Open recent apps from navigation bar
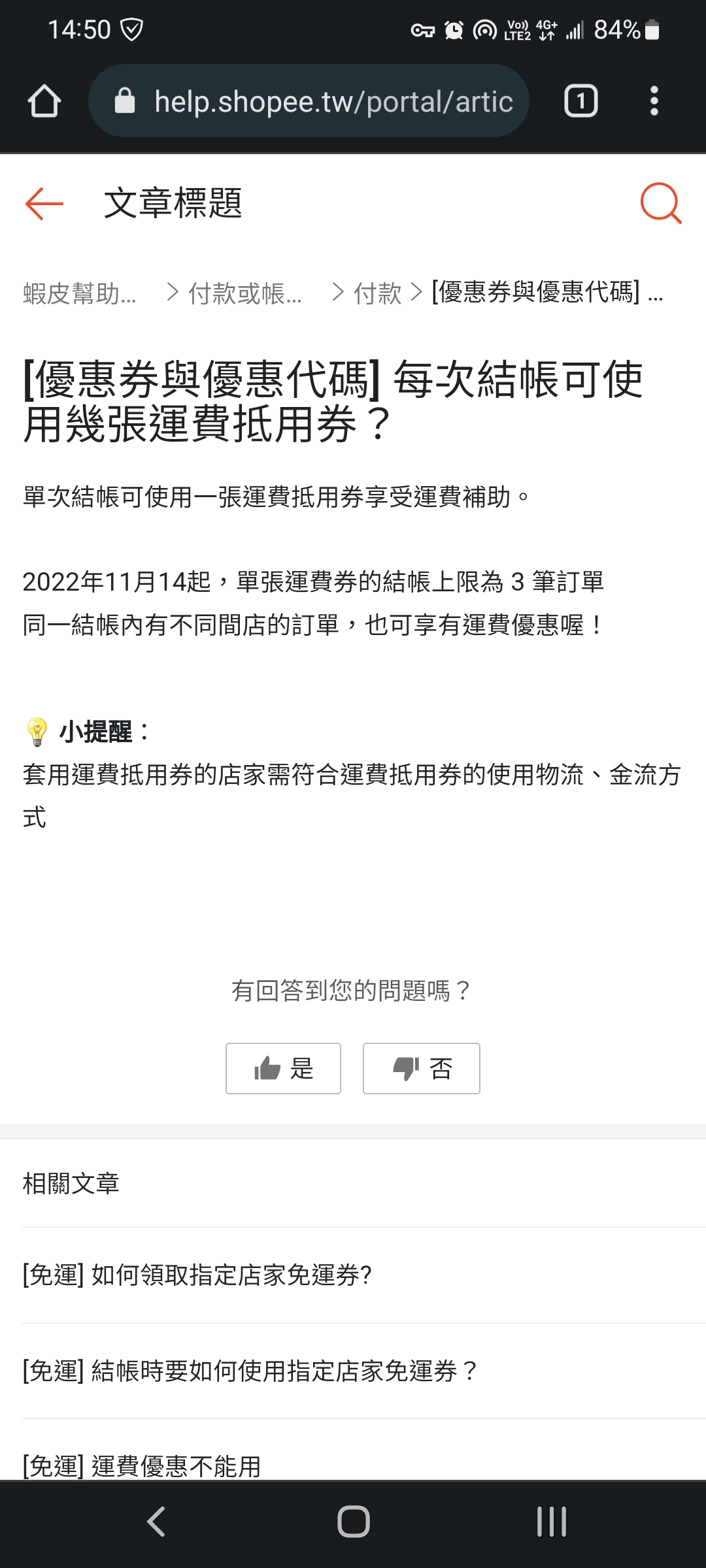This screenshot has height=1568, width=706. pos(551,1522)
